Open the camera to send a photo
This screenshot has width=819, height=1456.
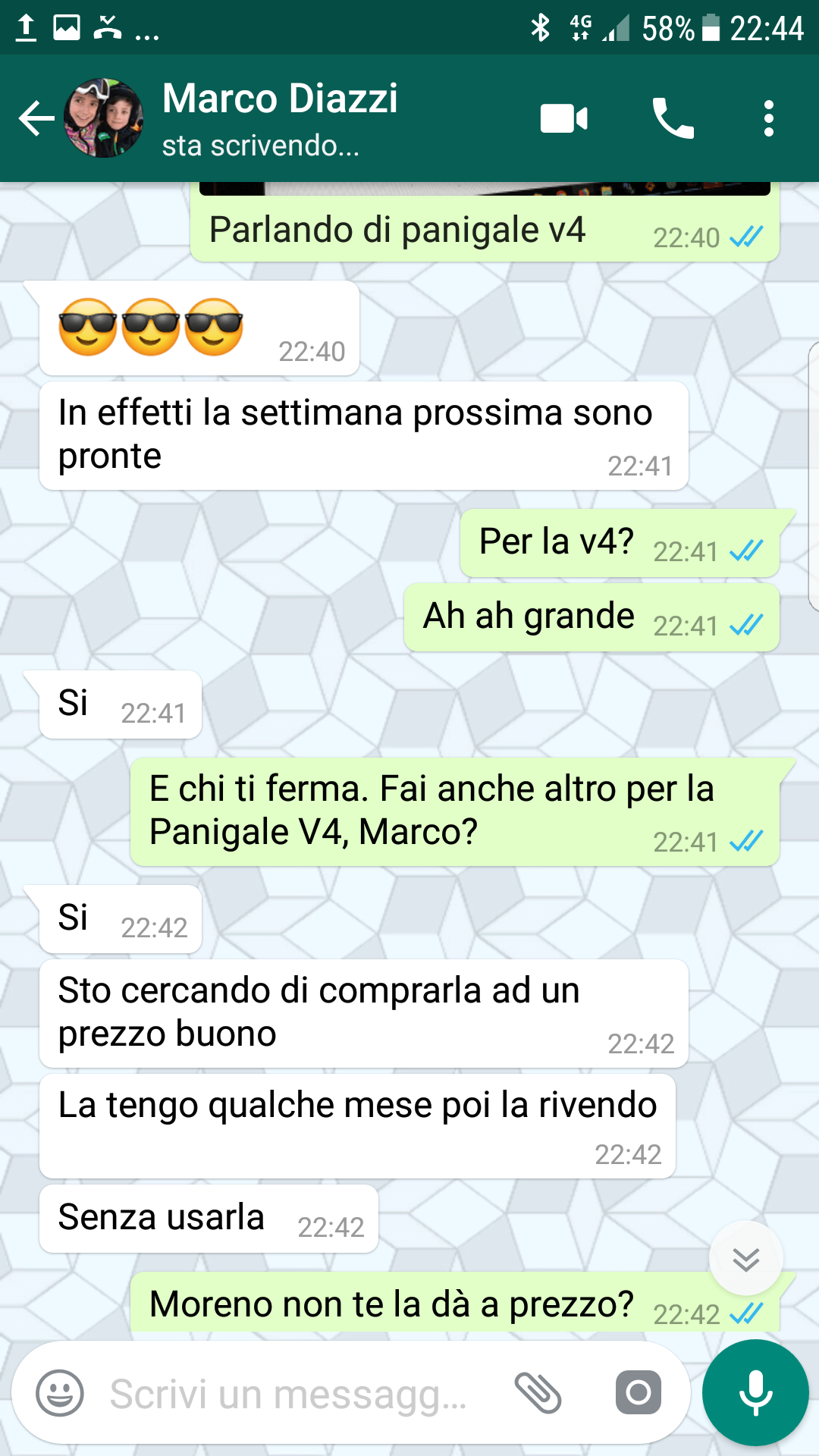(638, 1393)
